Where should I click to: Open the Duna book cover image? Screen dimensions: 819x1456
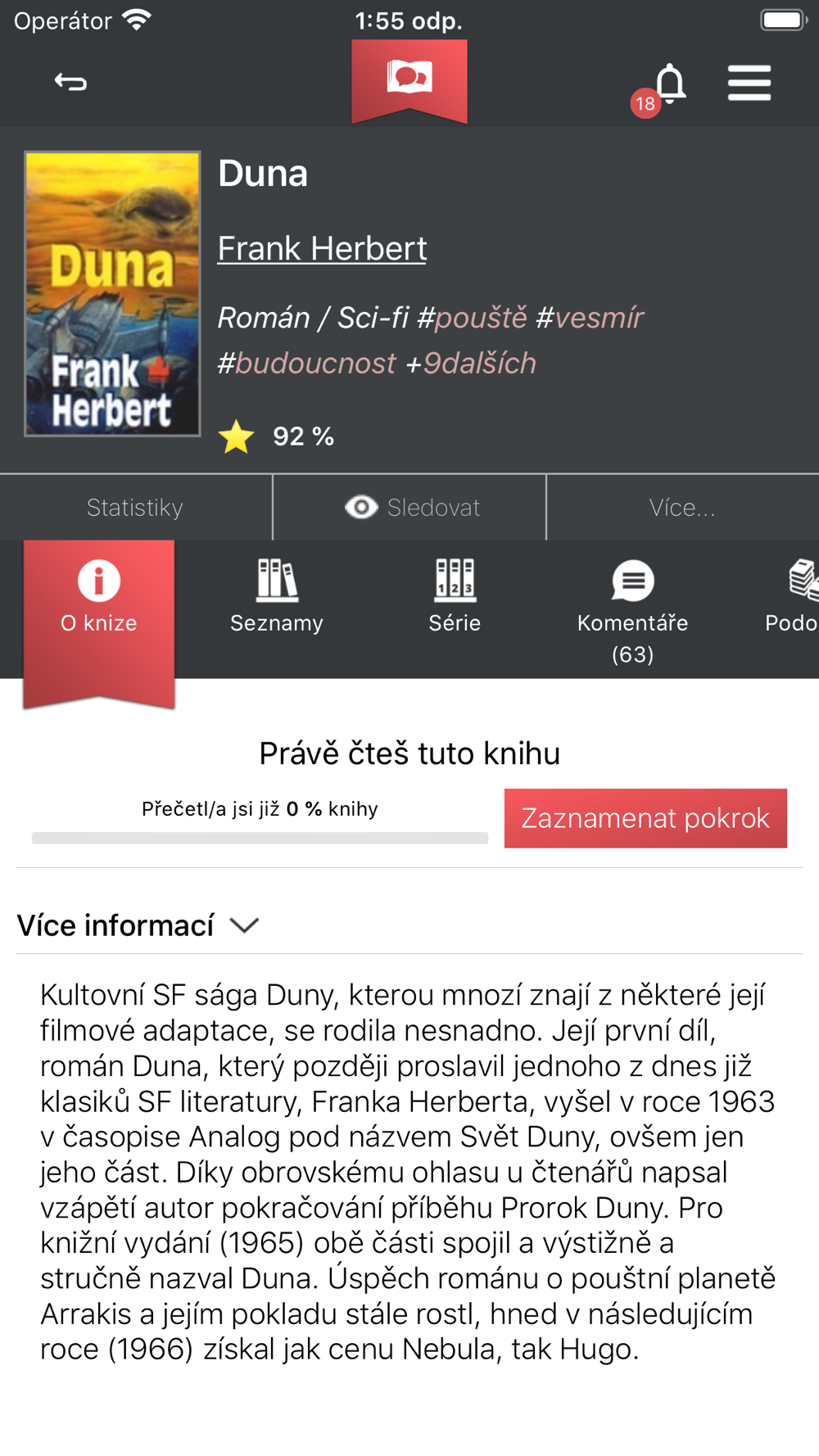coord(112,293)
